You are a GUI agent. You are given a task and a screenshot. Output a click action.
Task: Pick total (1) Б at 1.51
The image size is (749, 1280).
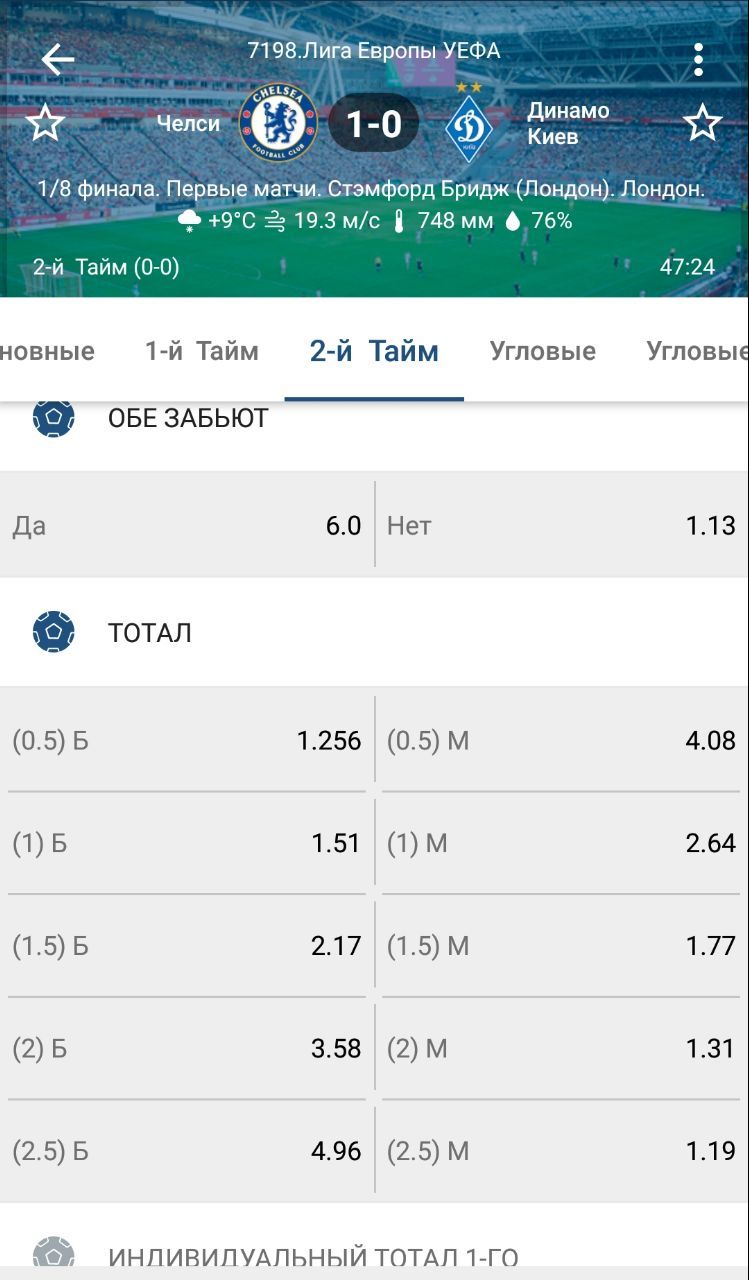pos(187,843)
